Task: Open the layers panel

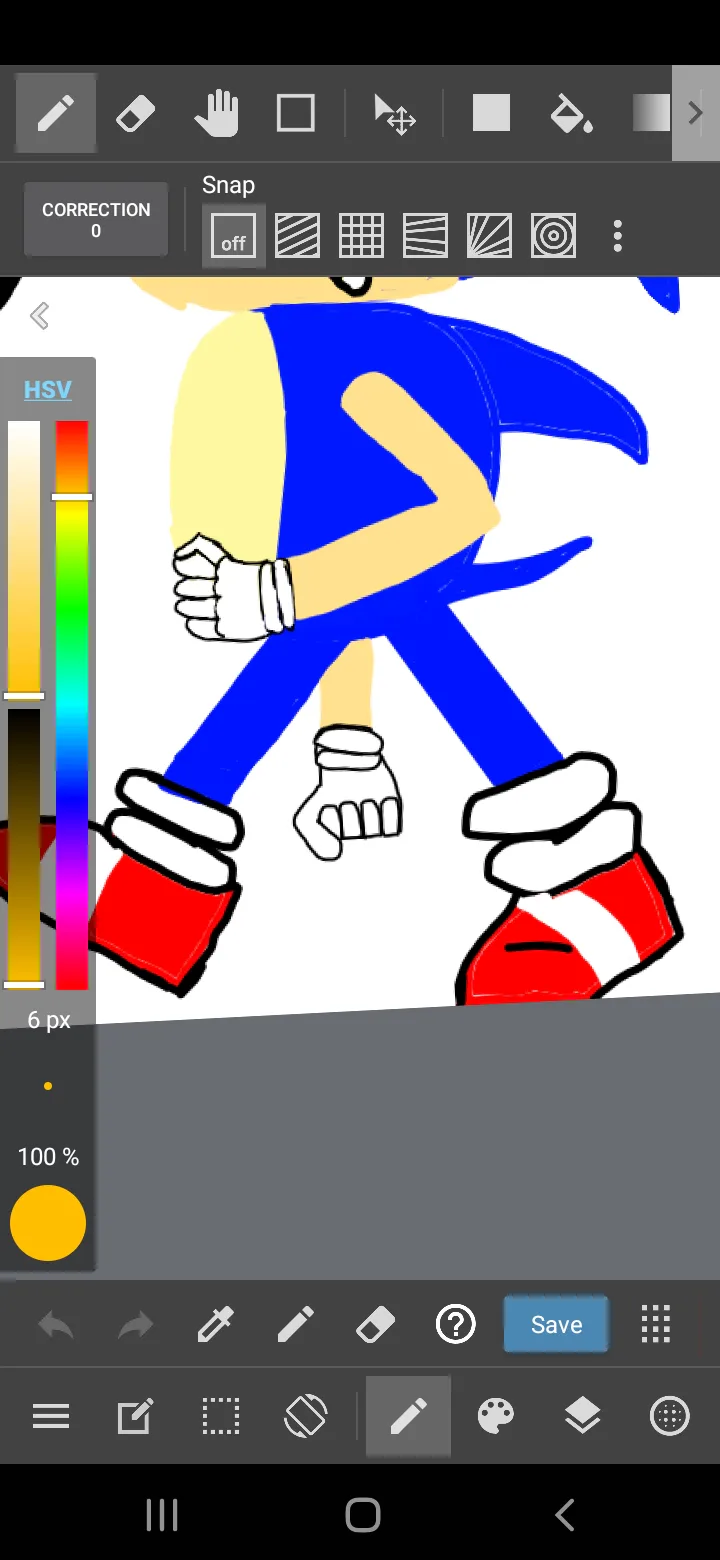Action: click(x=582, y=1416)
